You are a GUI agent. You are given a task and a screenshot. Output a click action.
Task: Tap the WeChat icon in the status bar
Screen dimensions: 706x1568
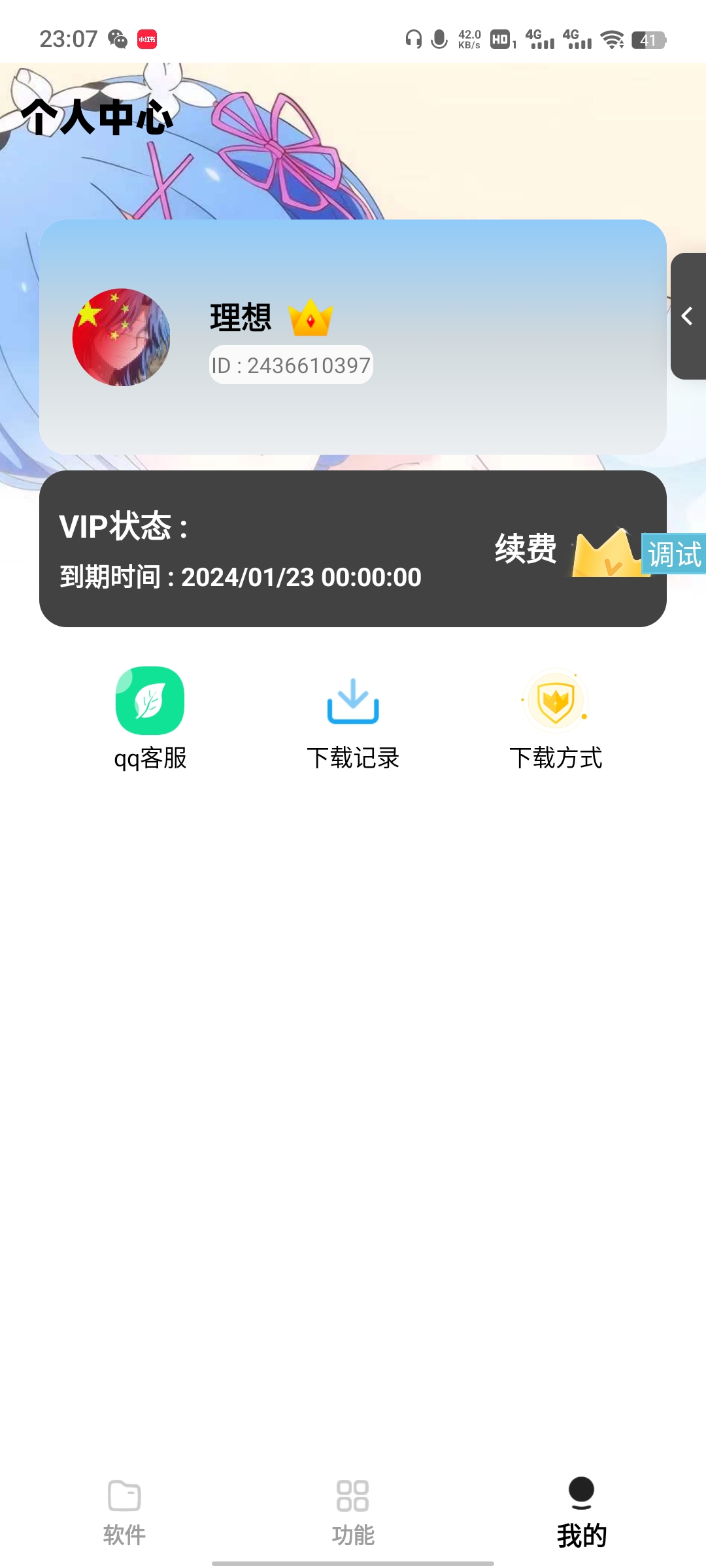pyautogui.click(x=116, y=39)
